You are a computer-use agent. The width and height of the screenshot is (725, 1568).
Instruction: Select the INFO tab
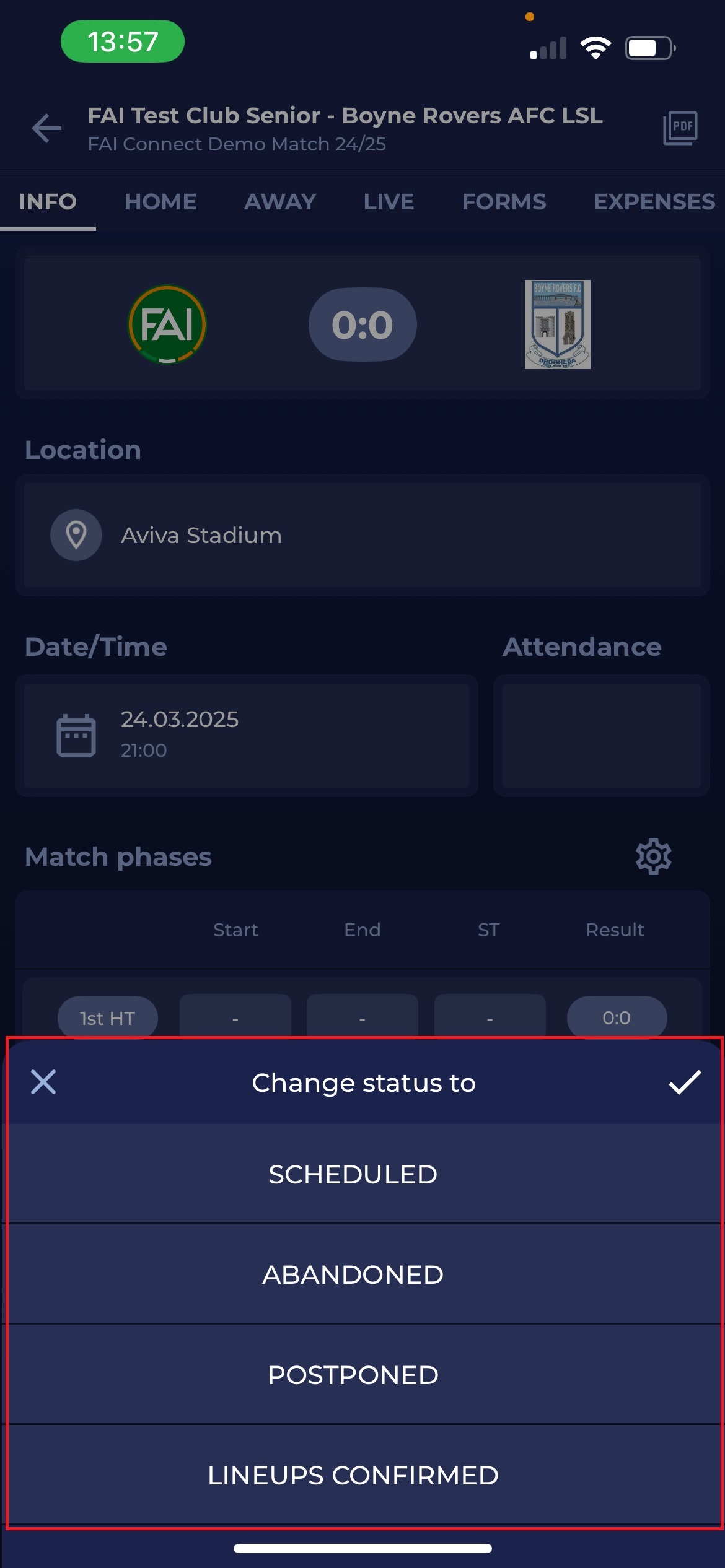pos(48,202)
